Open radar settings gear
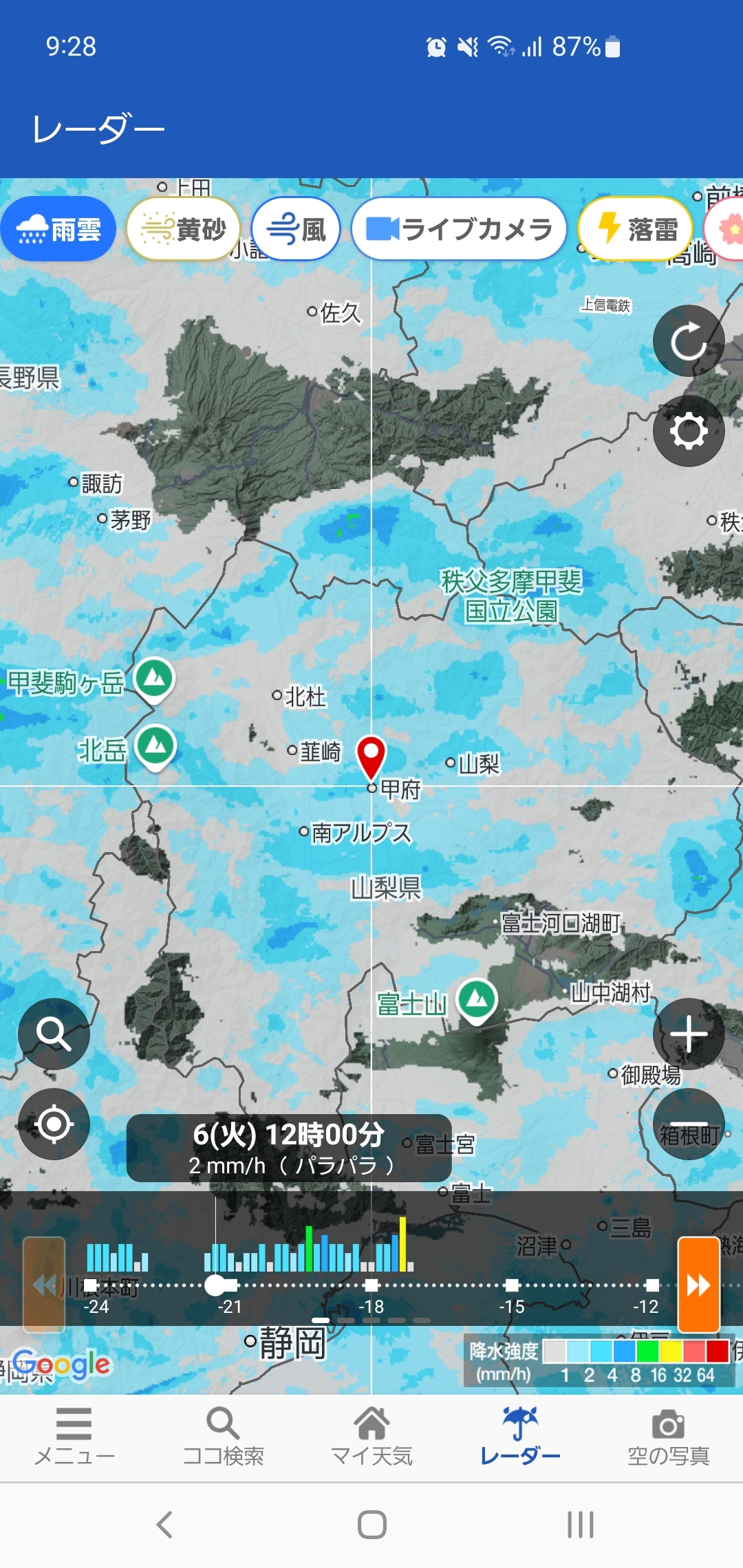Image resolution: width=743 pixels, height=1568 pixels. 688,431
